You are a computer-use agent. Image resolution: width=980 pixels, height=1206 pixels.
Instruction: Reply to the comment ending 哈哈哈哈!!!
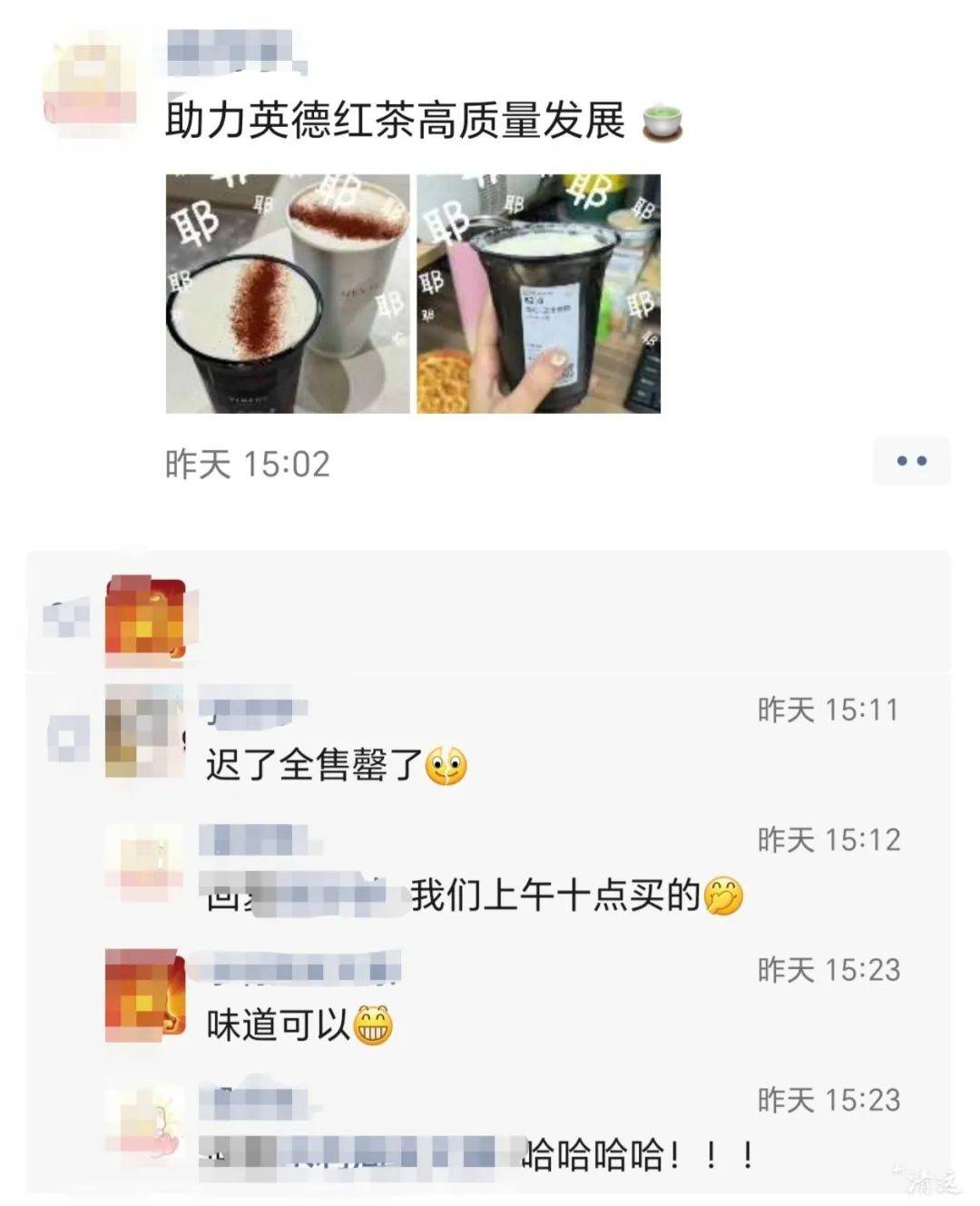tap(635, 1156)
